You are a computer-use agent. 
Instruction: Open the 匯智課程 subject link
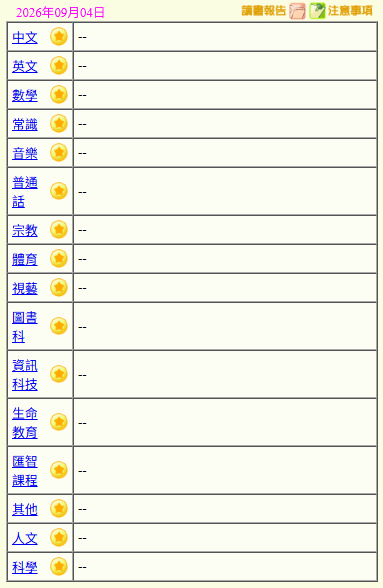[x=25, y=471]
